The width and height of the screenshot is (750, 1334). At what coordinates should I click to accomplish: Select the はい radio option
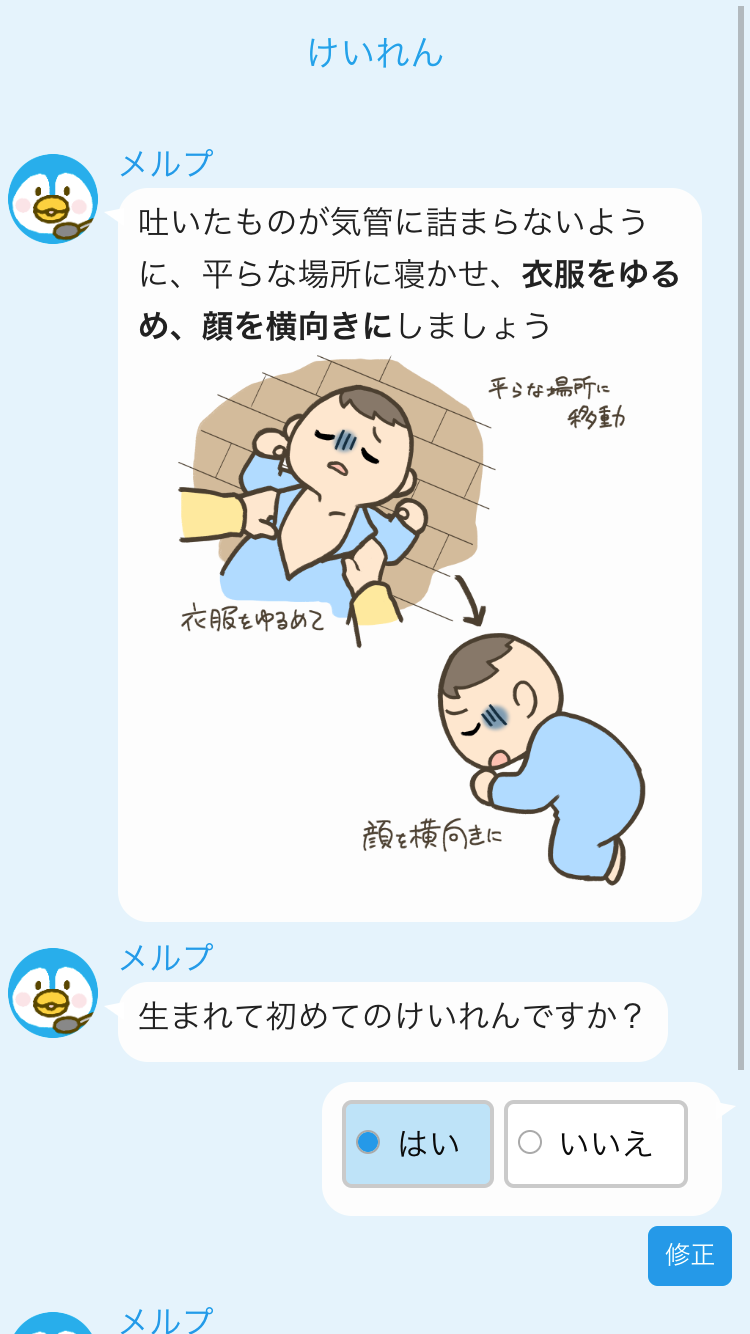(418, 1143)
